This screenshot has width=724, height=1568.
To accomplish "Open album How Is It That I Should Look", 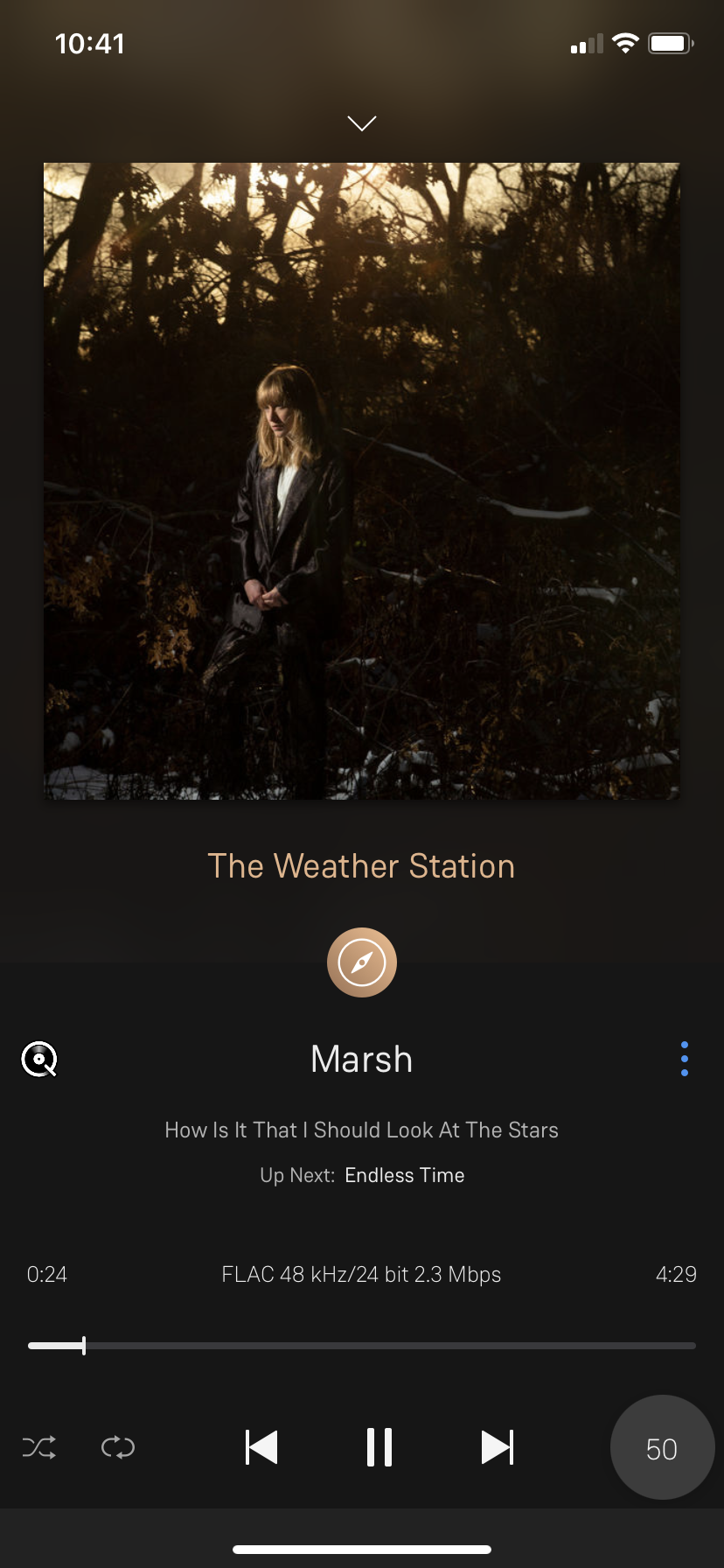I will point(361,1130).
